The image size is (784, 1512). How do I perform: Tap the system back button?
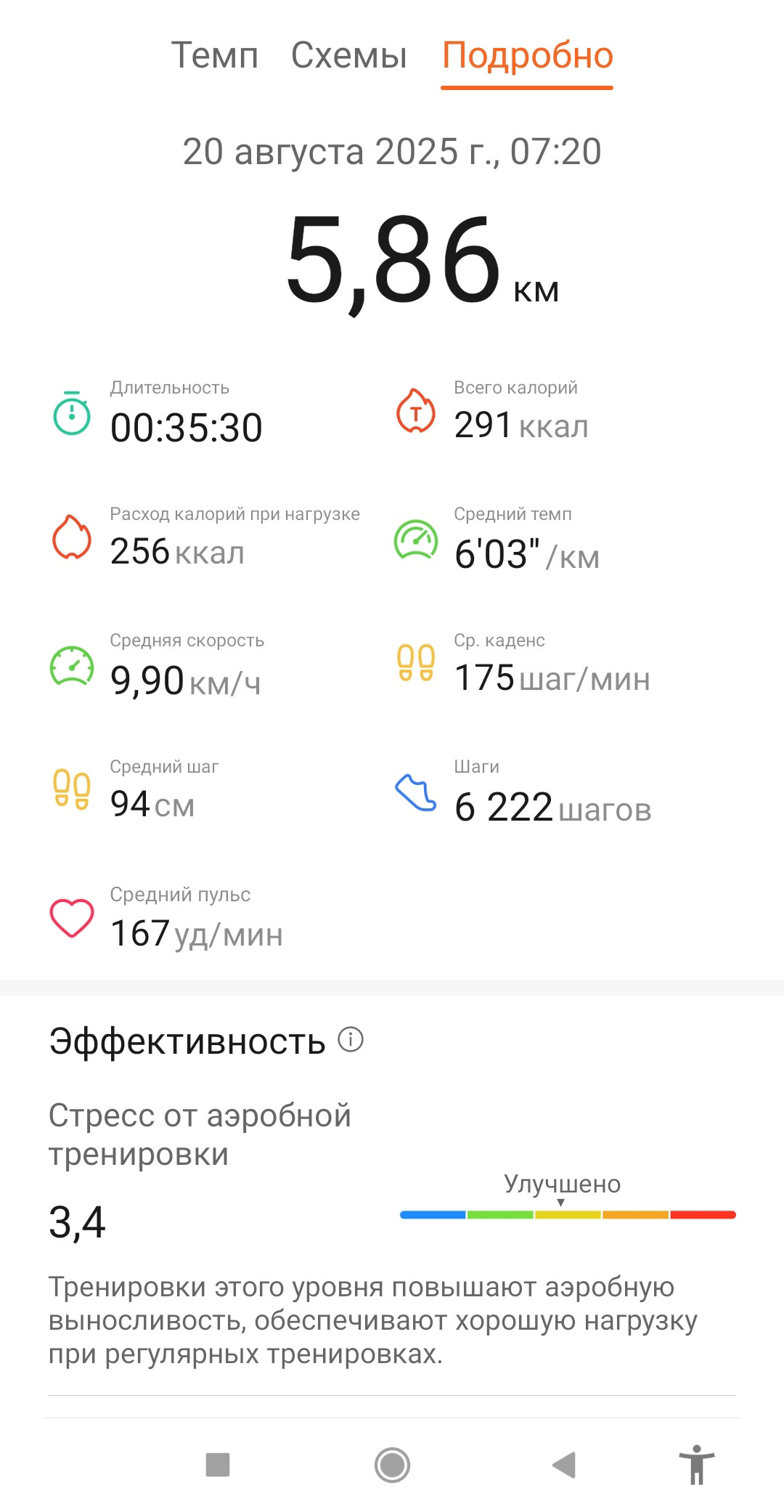click(564, 1465)
